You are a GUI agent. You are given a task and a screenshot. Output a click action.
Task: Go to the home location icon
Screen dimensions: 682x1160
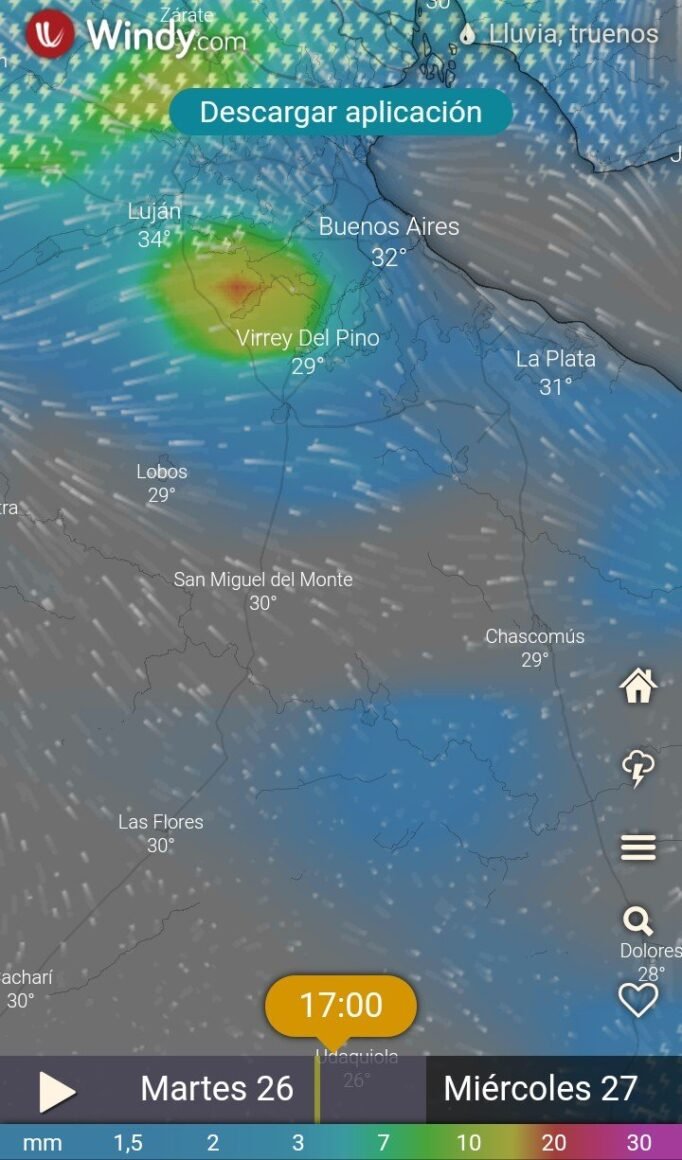tap(638, 686)
